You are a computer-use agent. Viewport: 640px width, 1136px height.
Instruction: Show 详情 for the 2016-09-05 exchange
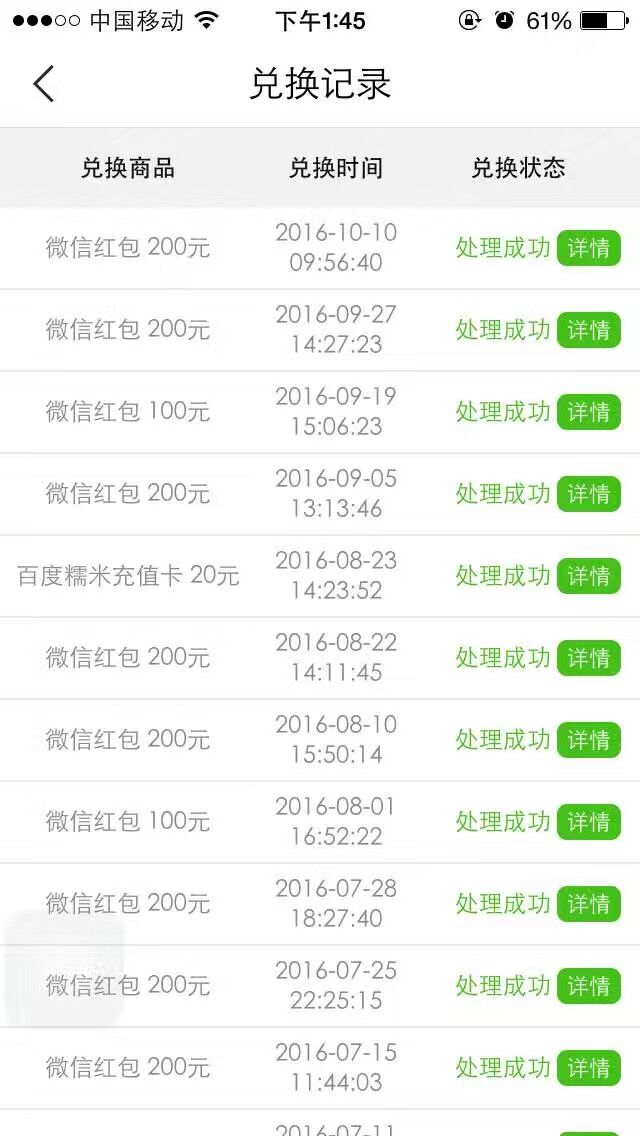[589, 494]
